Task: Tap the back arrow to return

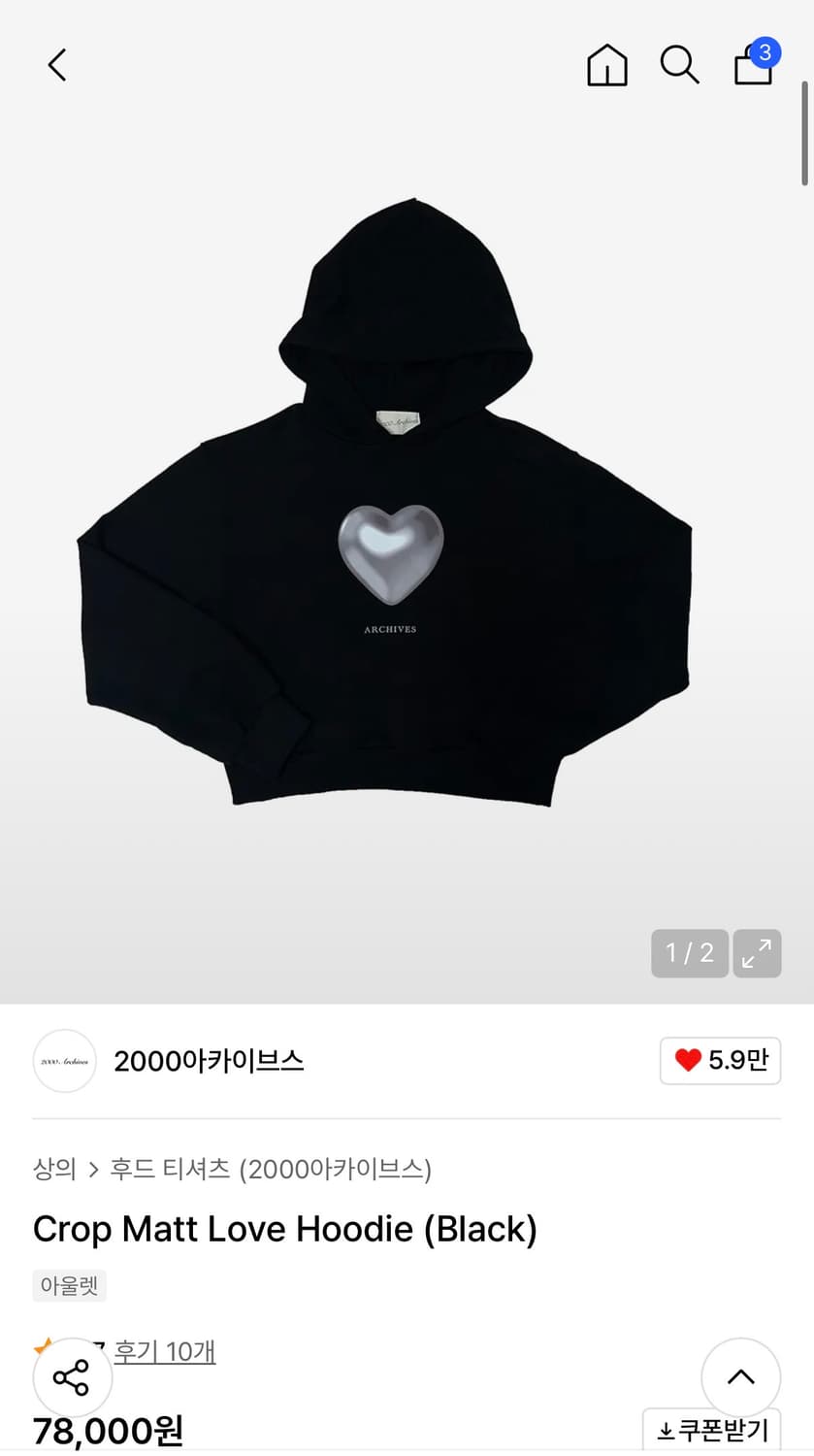Action: click(x=55, y=65)
